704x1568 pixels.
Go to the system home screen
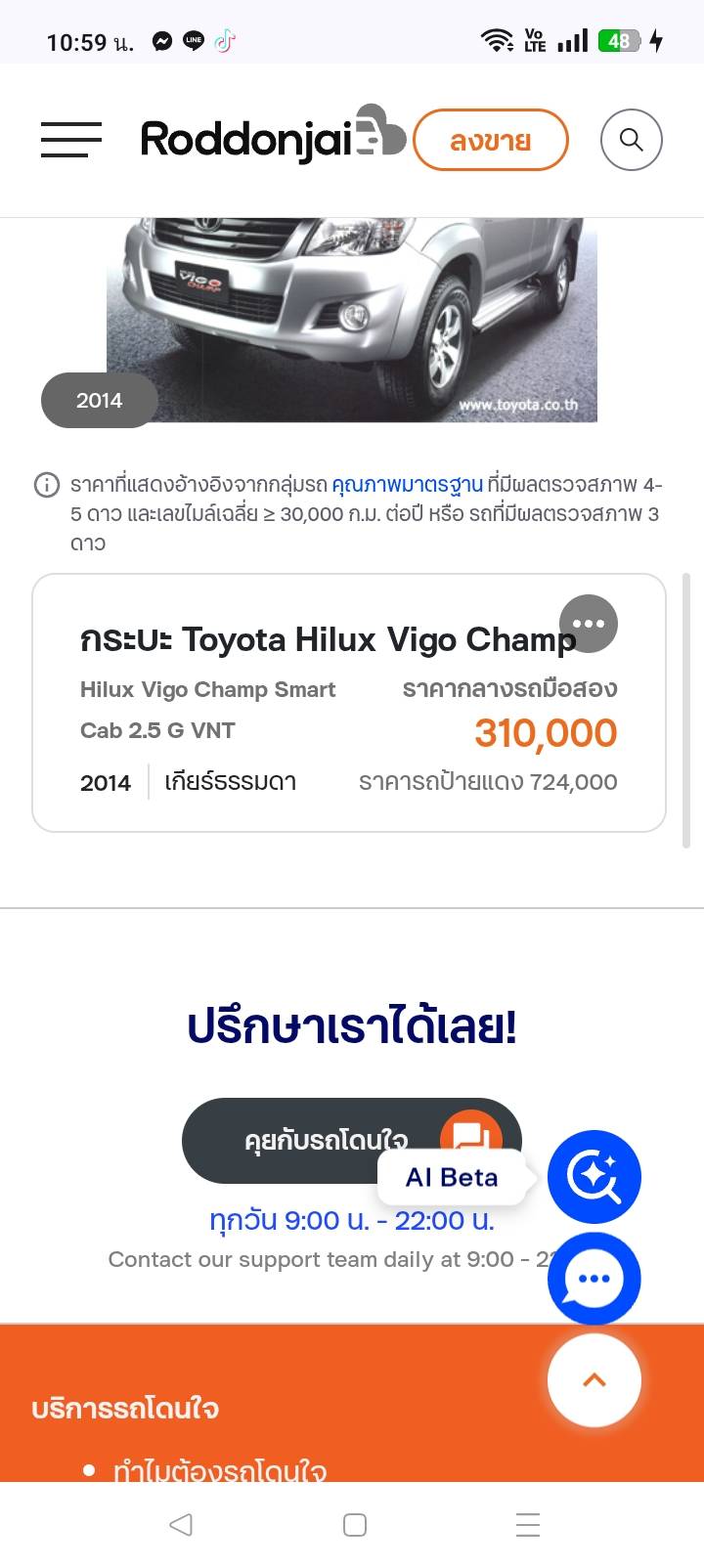354,1524
